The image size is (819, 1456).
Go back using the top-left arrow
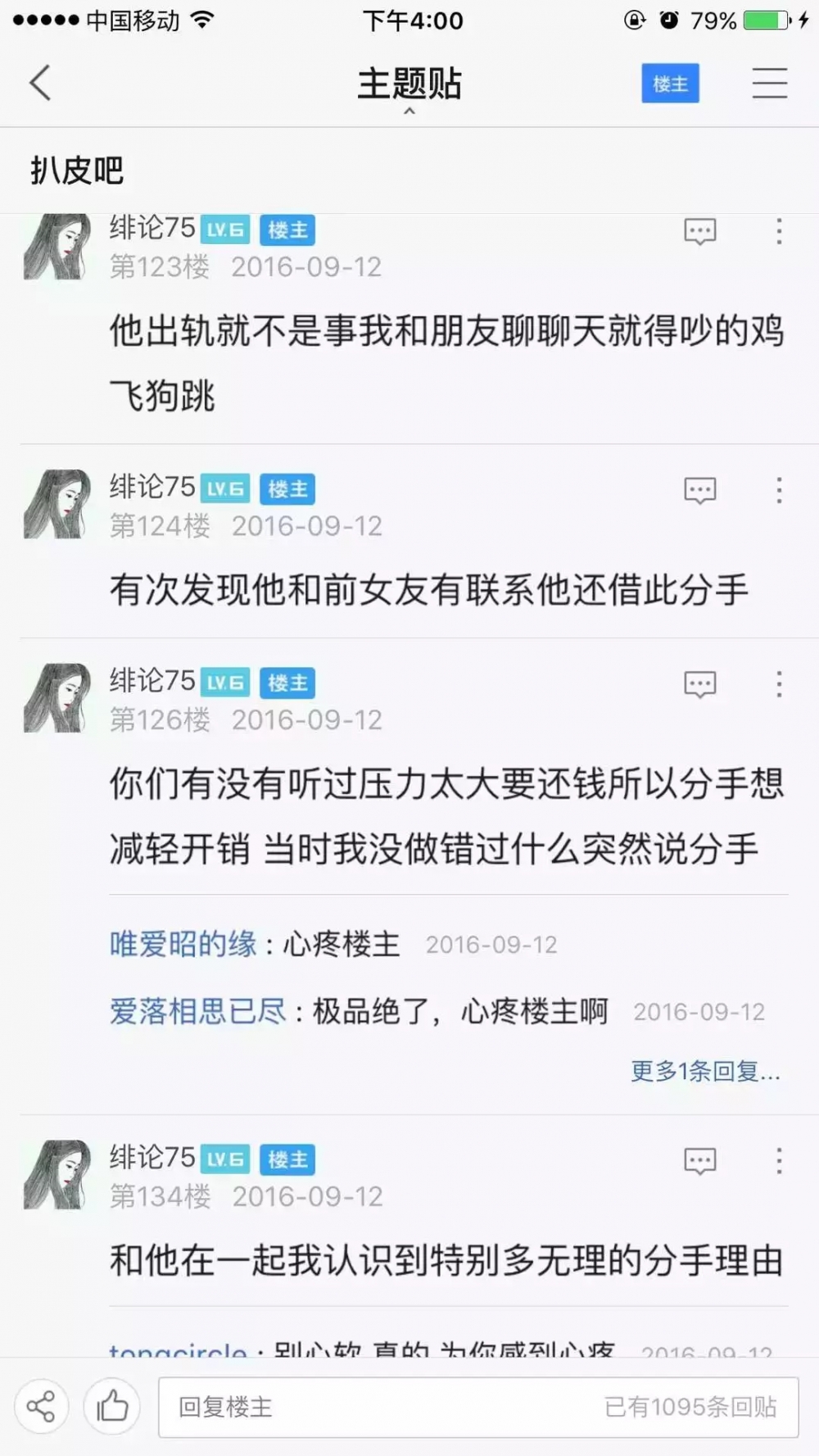click(x=40, y=84)
